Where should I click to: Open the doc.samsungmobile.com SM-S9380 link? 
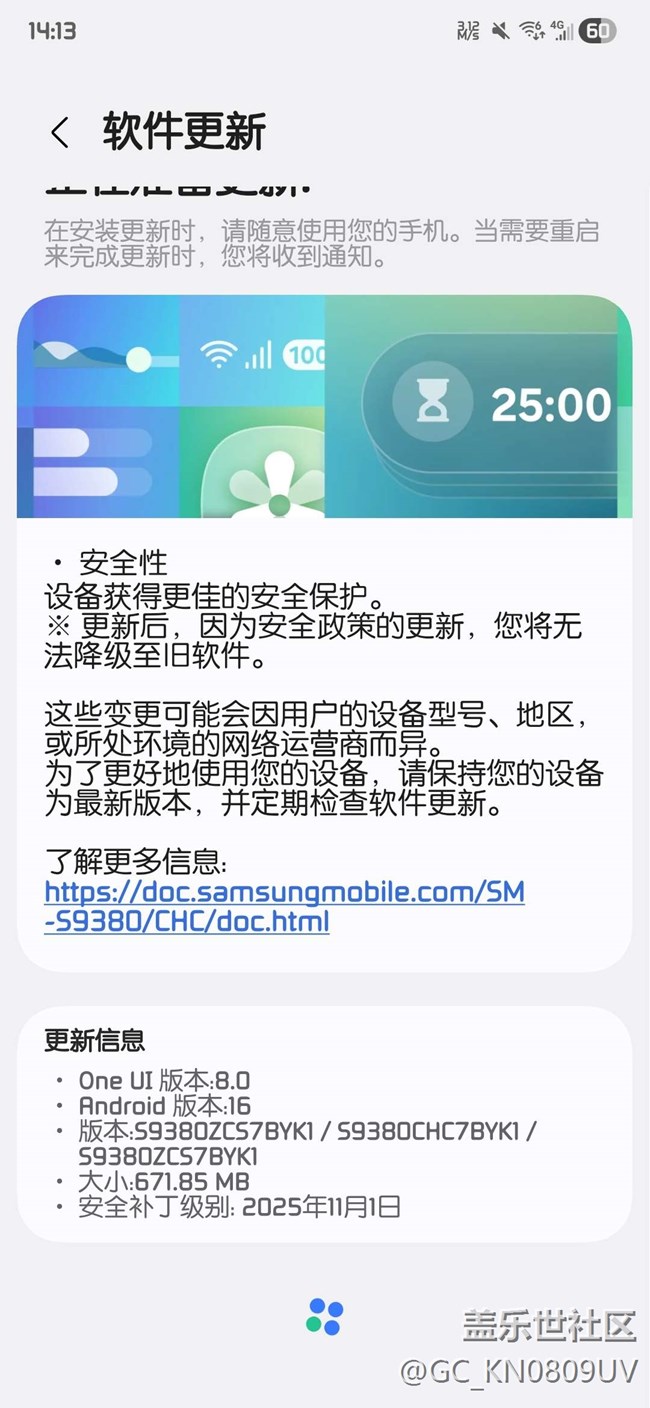point(284,905)
